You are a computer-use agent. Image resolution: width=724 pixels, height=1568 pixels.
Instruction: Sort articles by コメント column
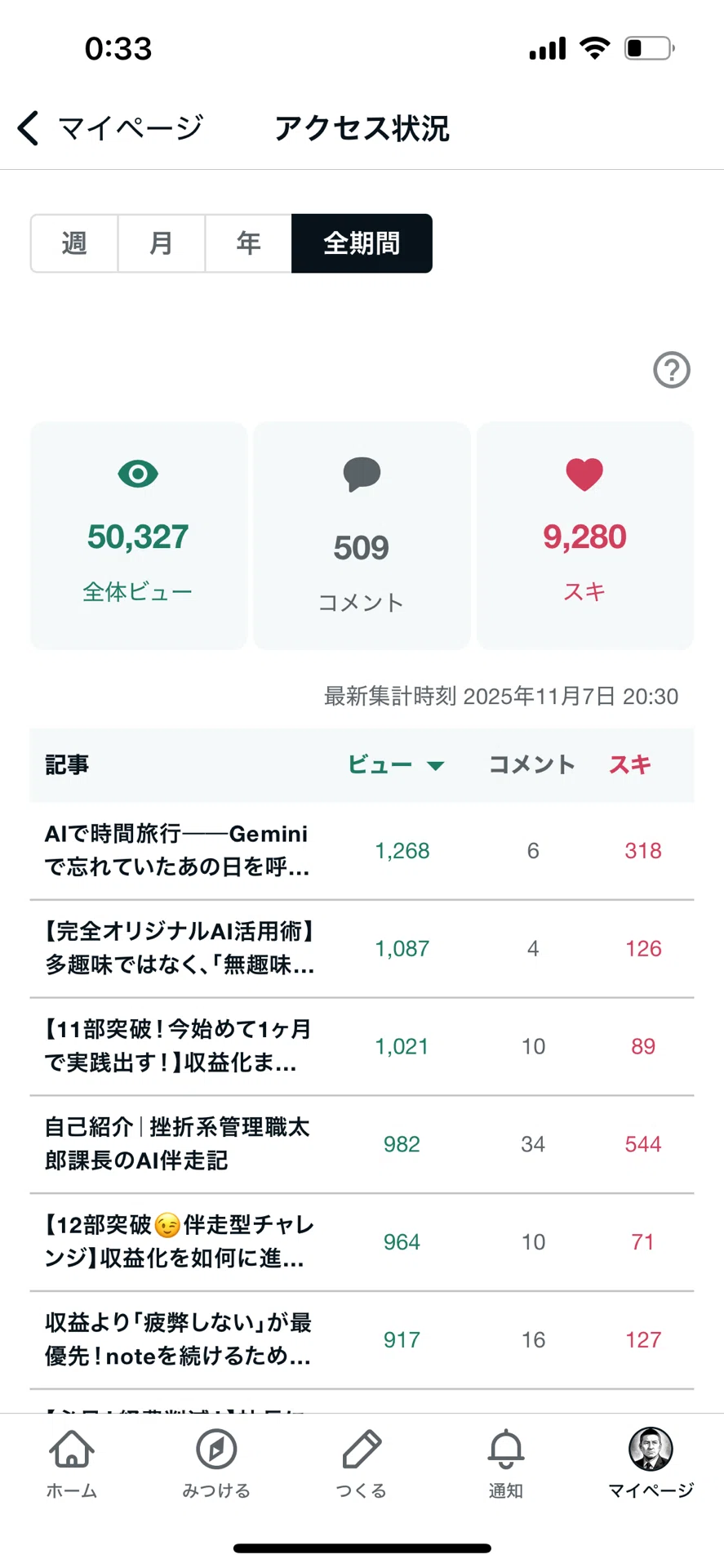tap(532, 764)
